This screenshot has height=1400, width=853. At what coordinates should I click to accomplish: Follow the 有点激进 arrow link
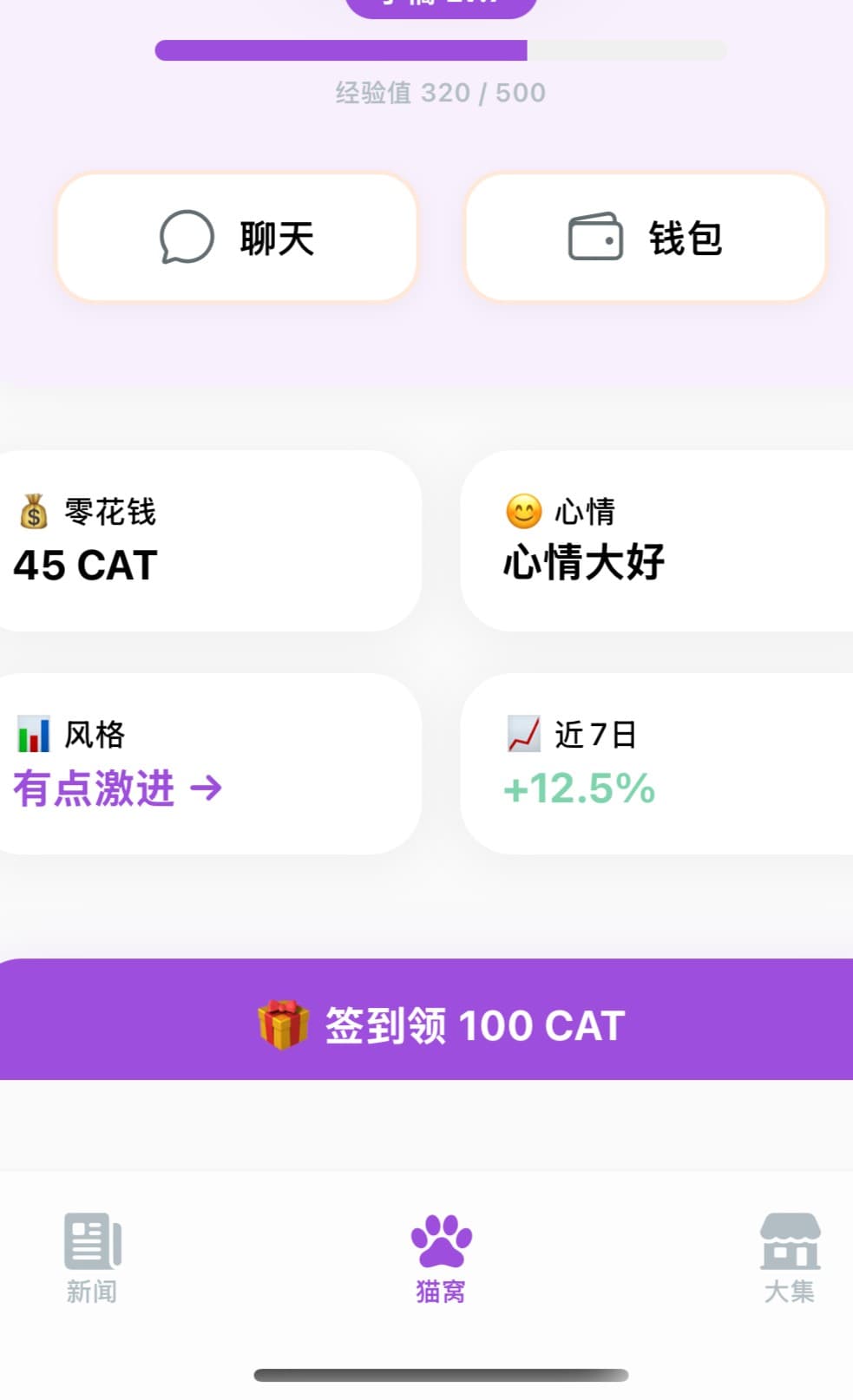119,789
